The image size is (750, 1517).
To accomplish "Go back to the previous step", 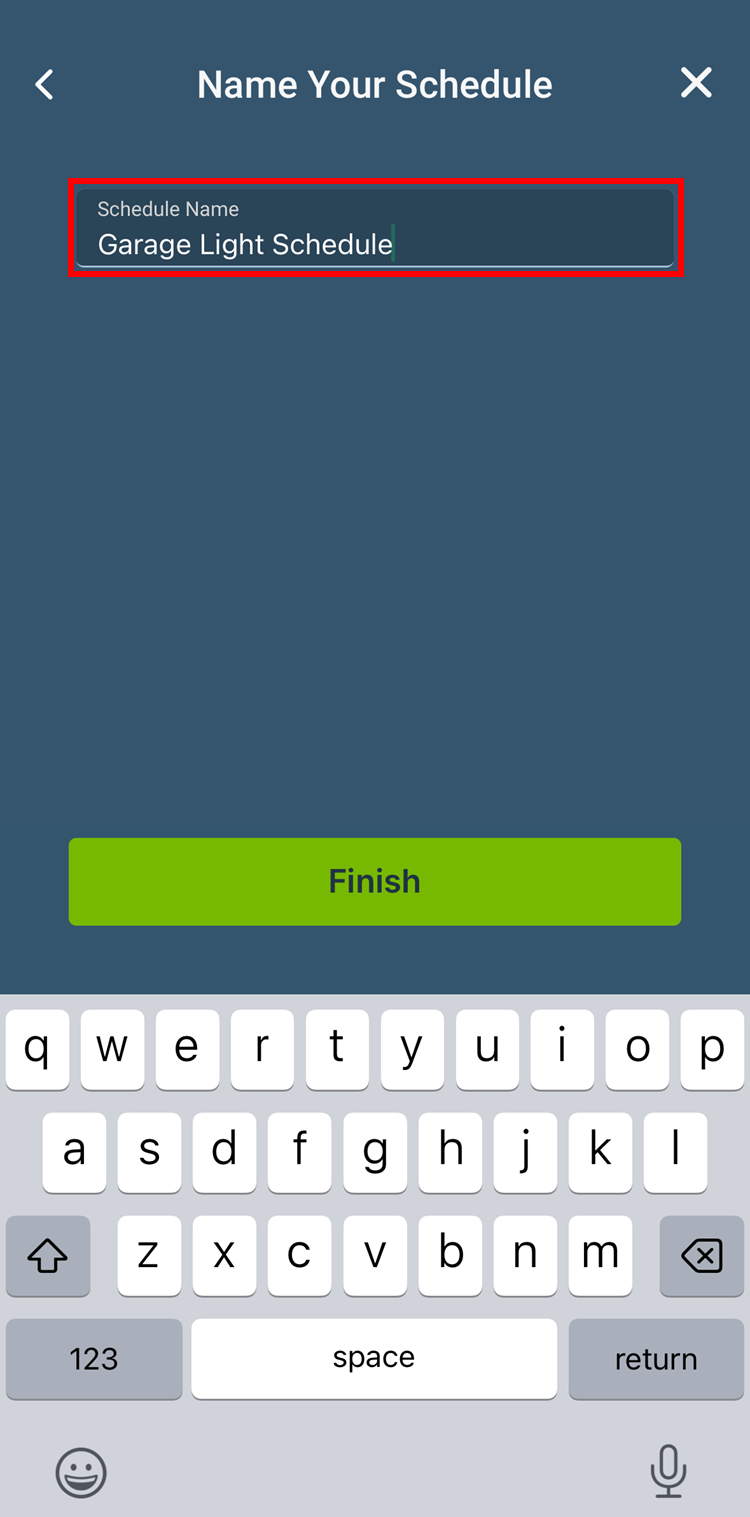I will (44, 85).
